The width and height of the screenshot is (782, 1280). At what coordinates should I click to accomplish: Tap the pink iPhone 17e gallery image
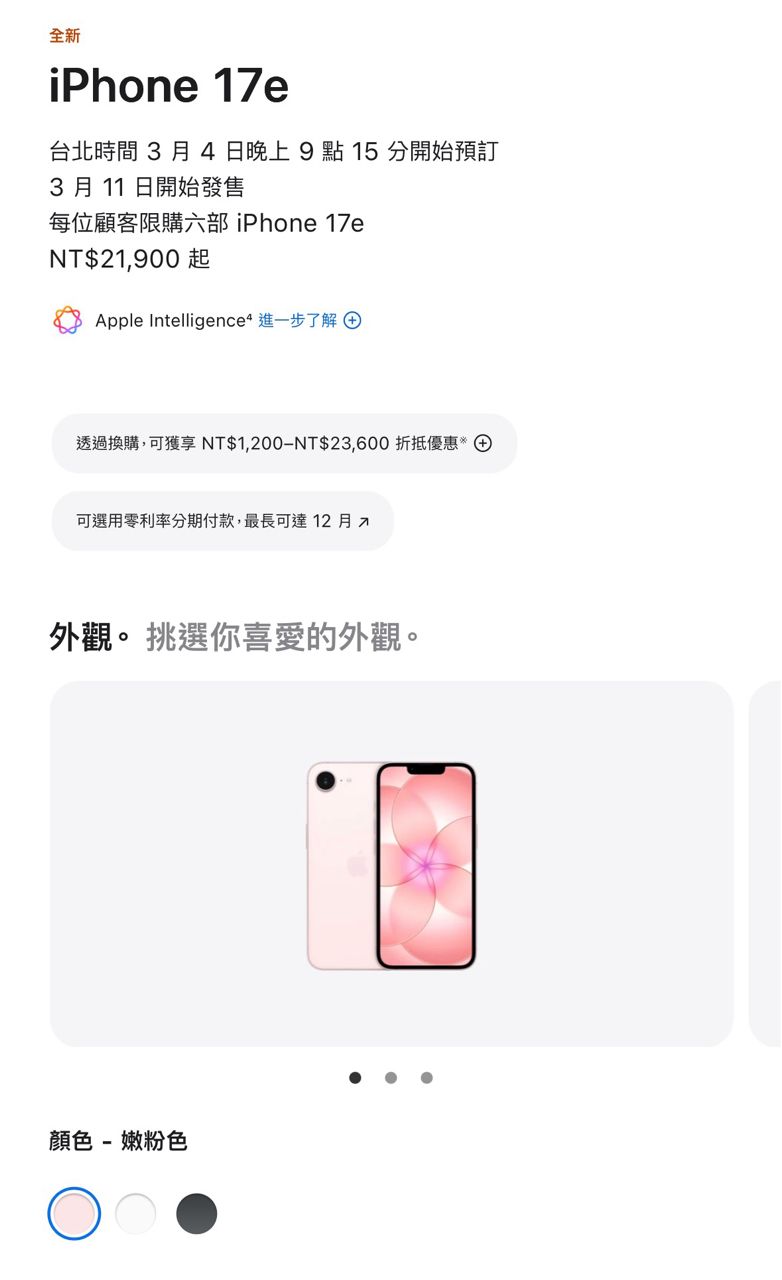coord(391,865)
